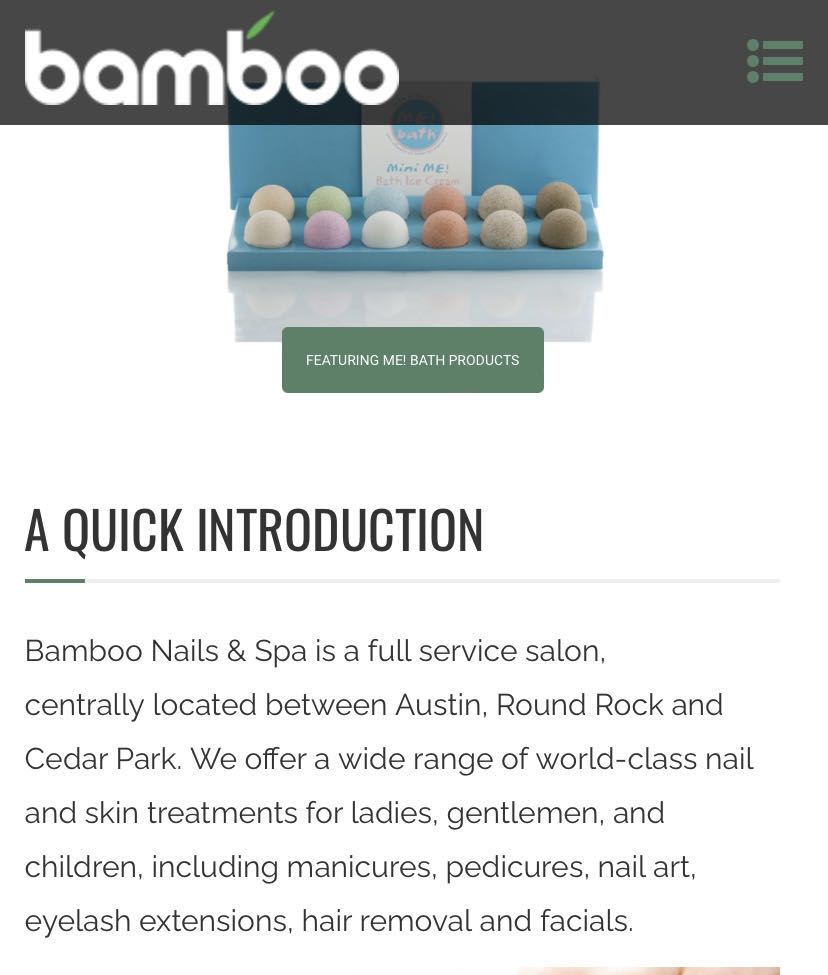Tap Featuring ME! Bath Products button

coord(412,360)
